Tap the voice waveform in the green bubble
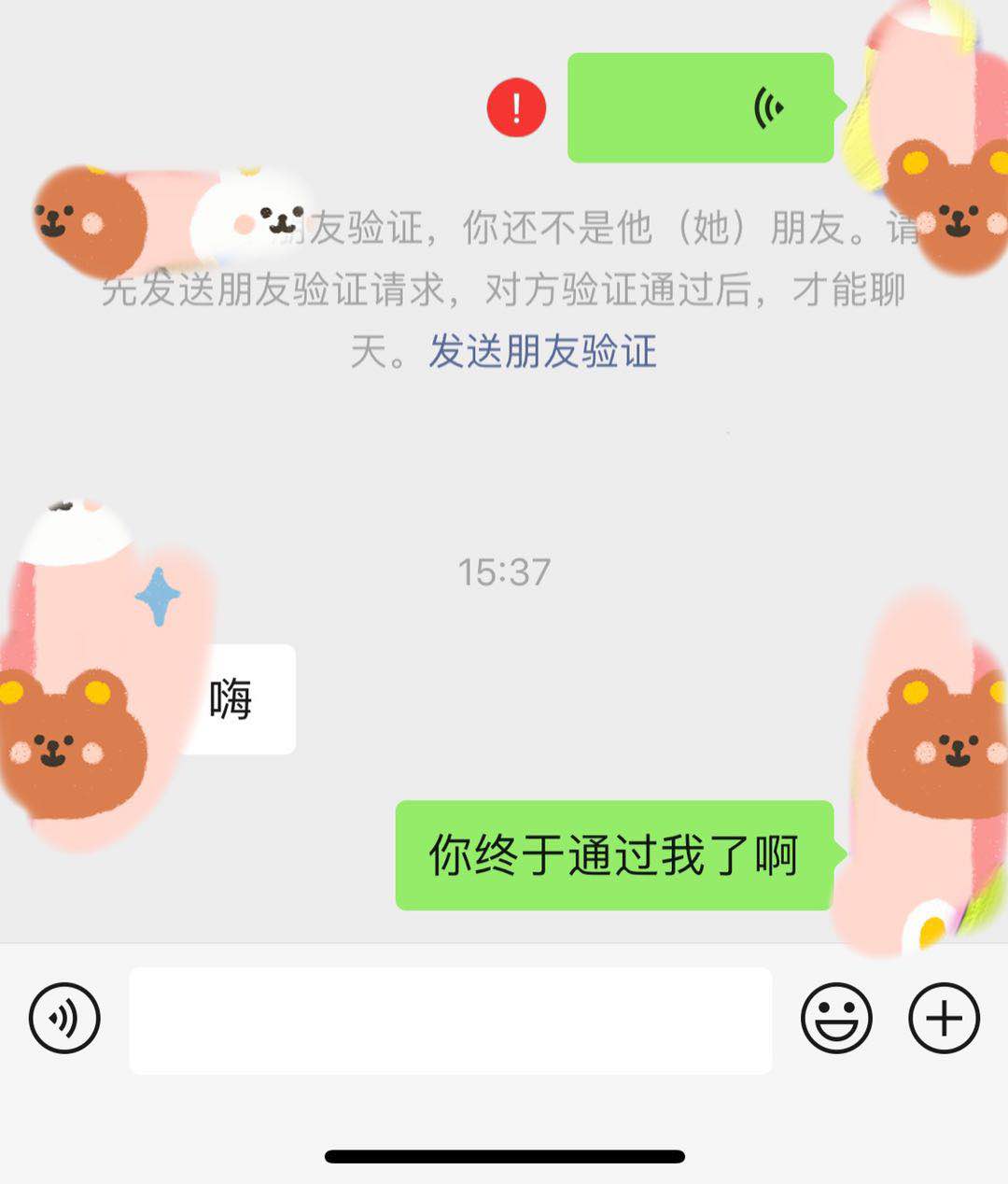The width and height of the screenshot is (1008, 1184). click(769, 109)
